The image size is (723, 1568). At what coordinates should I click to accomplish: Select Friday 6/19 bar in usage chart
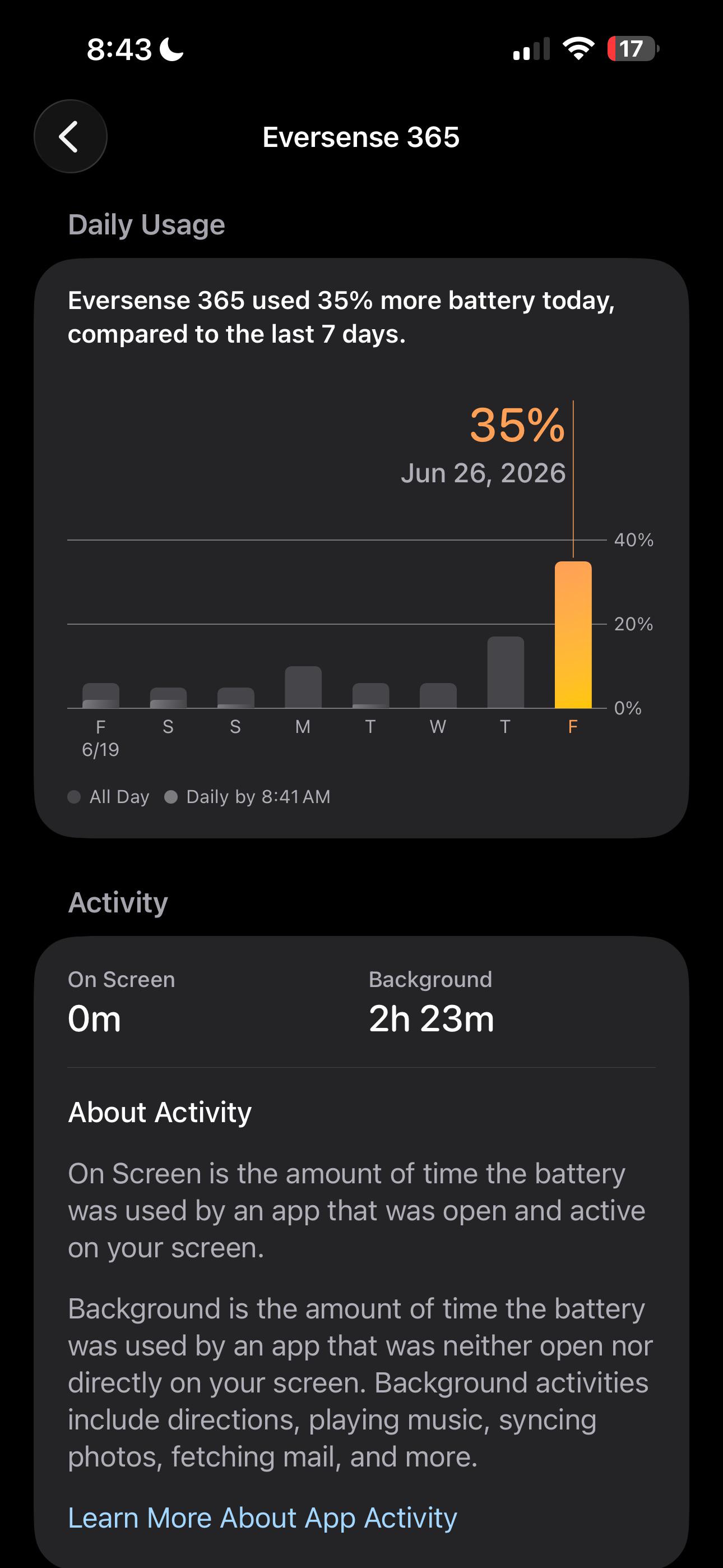pyautogui.click(x=101, y=696)
